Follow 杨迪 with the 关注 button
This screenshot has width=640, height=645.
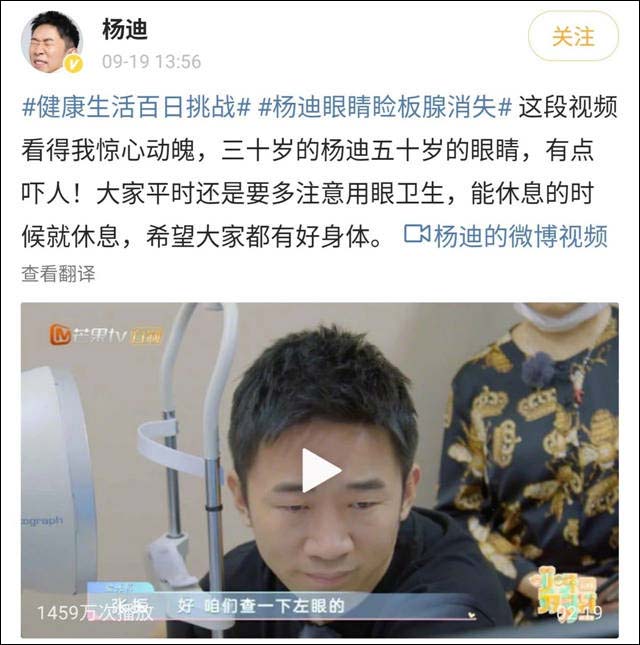click(573, 37)
